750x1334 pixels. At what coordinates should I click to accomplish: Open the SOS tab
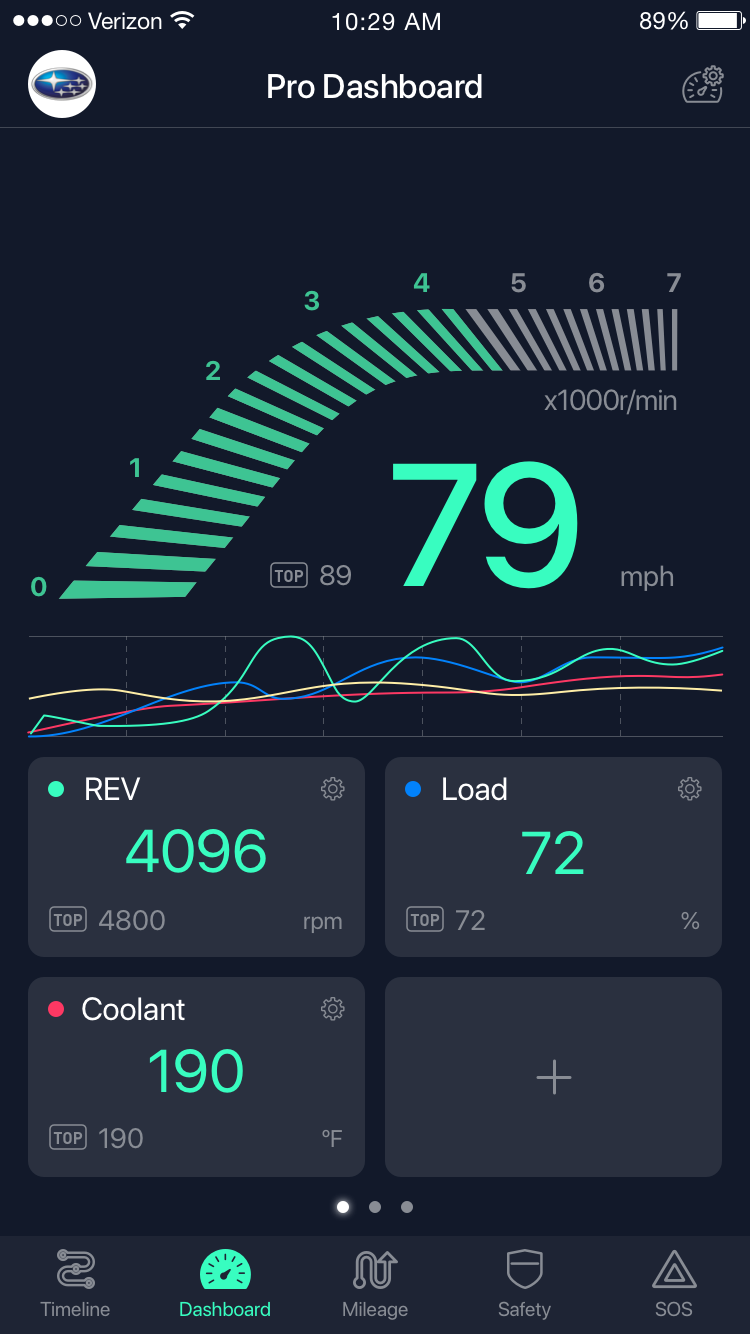click(x=674, y=1283)
